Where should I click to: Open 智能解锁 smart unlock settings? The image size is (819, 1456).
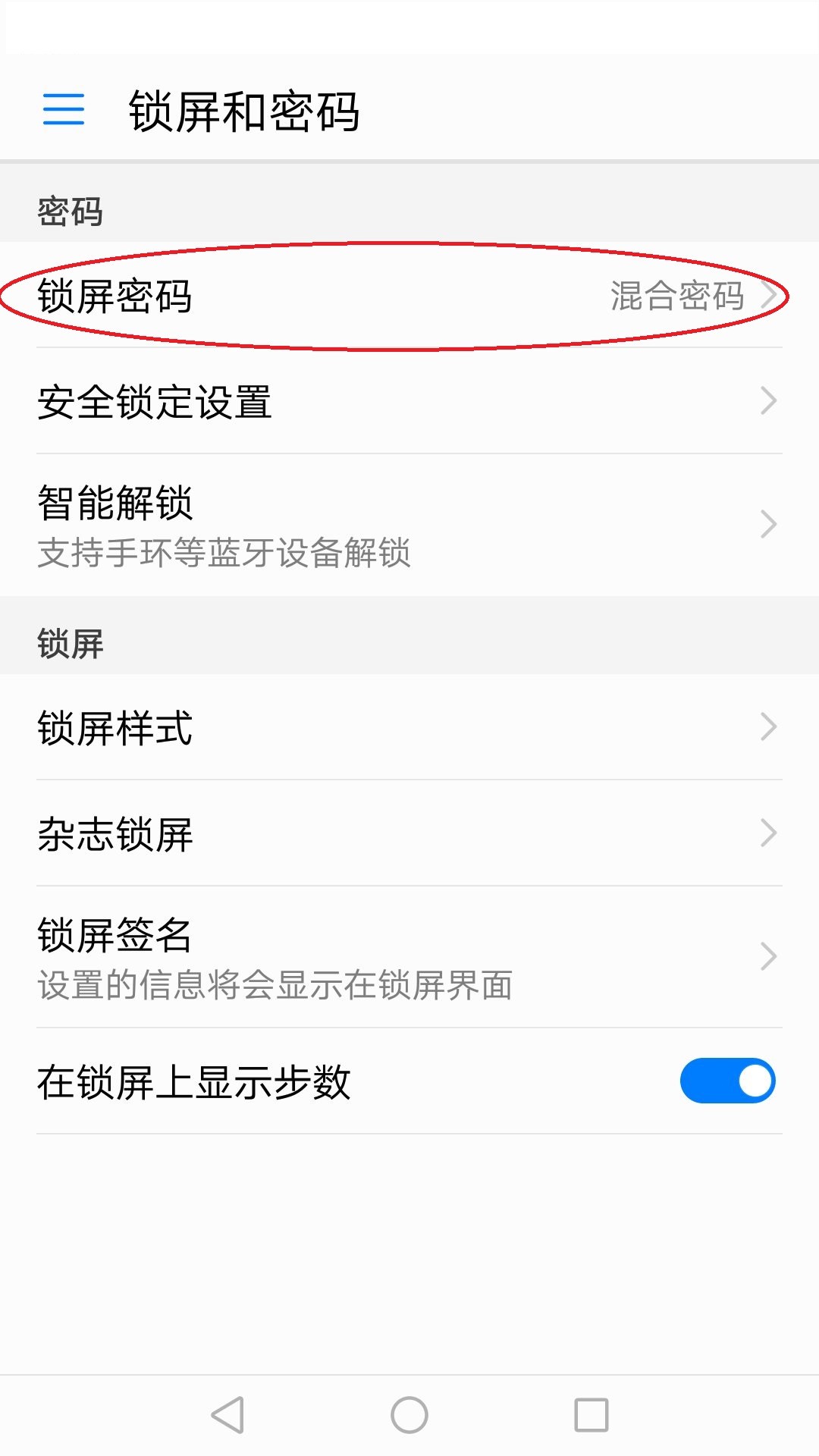point(409,525)
